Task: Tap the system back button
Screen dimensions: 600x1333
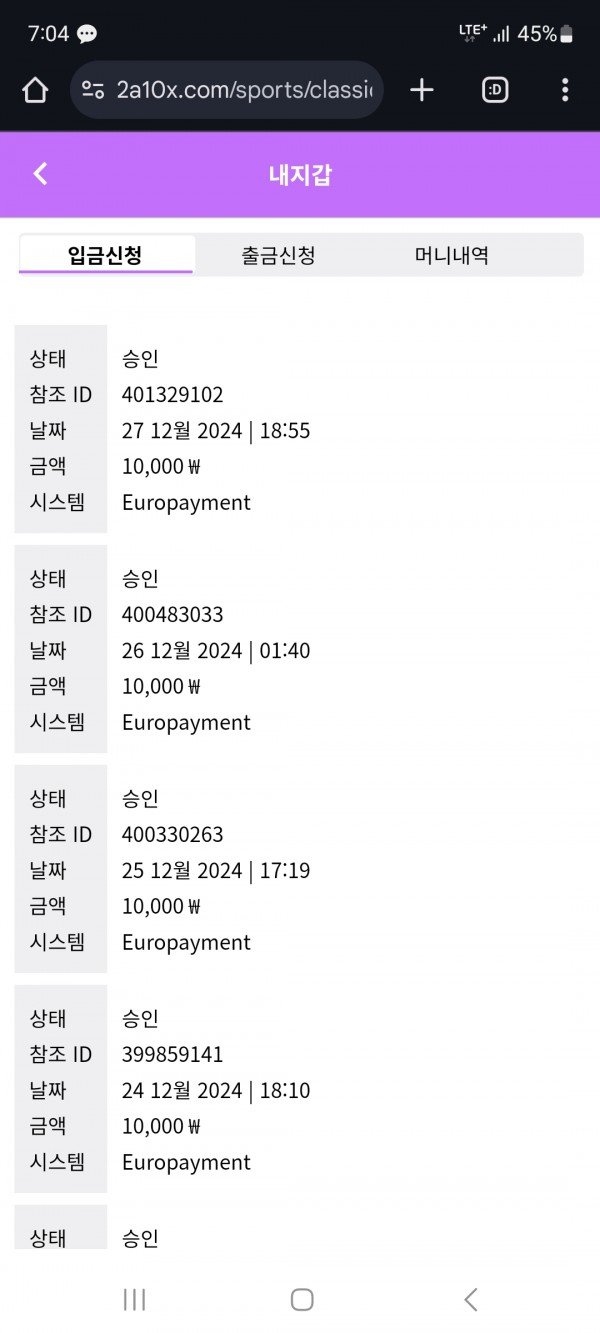Action: (471, 1299)
